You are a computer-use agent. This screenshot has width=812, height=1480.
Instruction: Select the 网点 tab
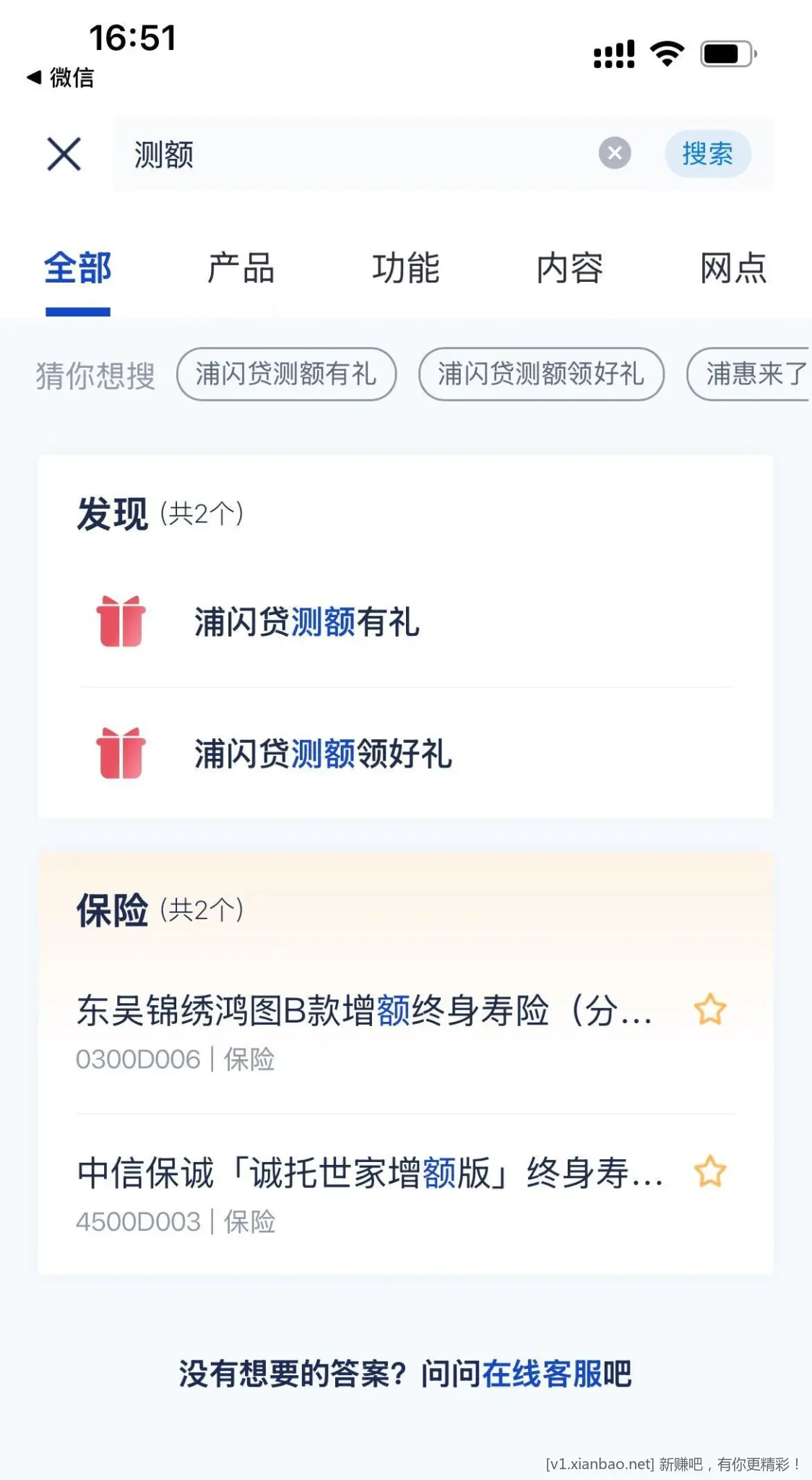click(733, 267)
